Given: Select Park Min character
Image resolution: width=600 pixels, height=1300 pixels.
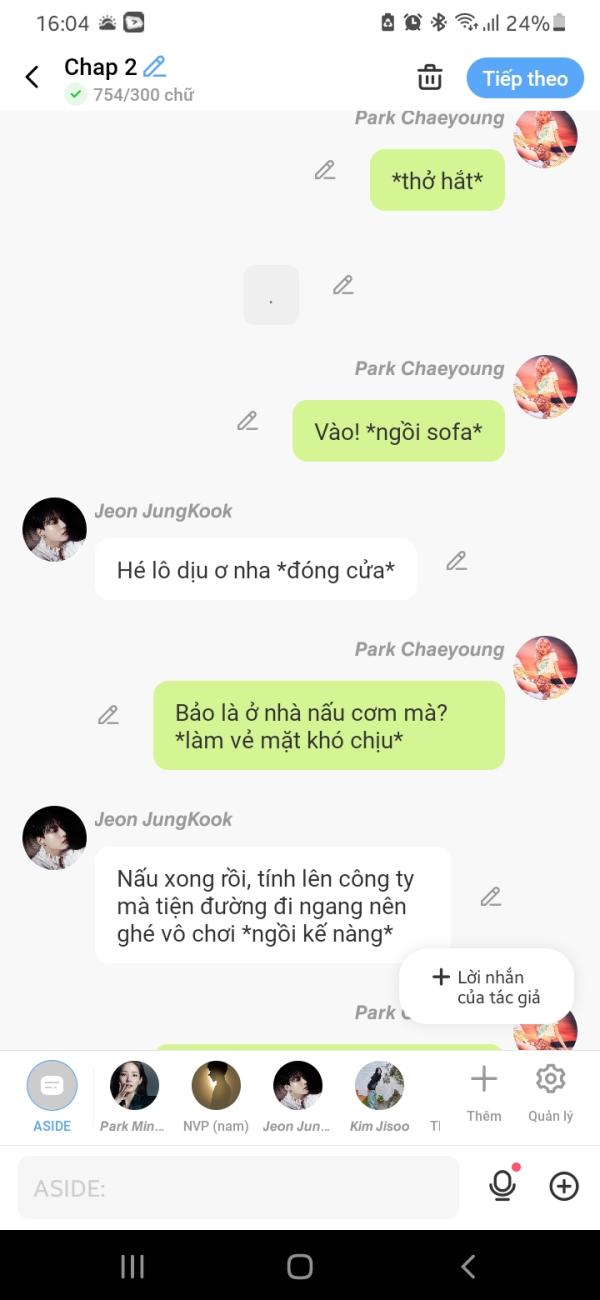Looking at the screenshot, I should [x=134, y=1097].
